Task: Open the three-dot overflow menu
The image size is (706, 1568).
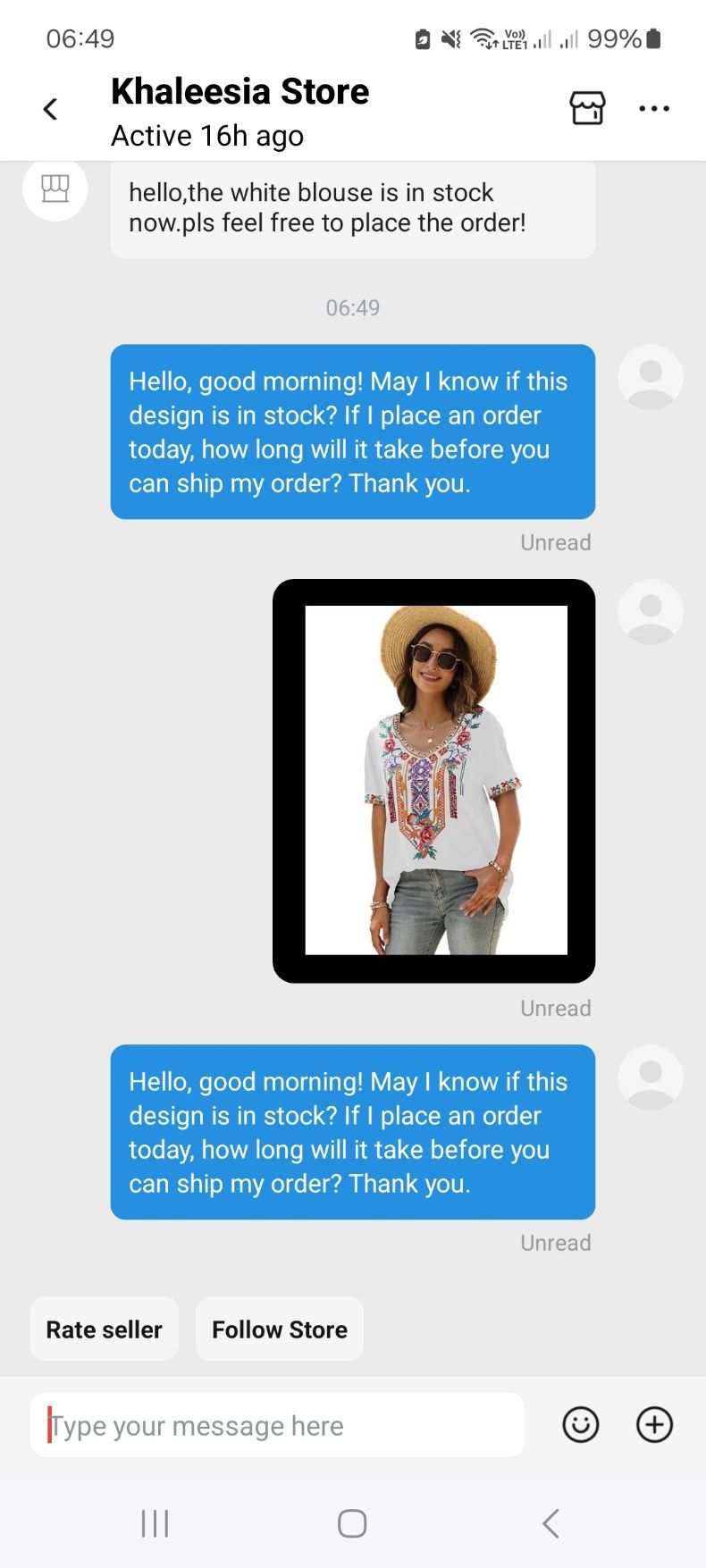Action: 654,108
